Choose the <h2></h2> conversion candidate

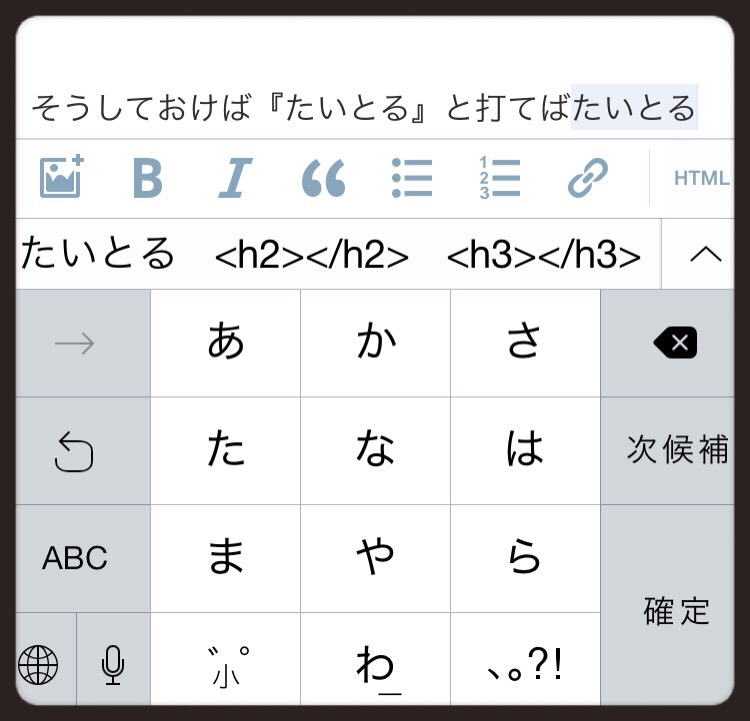[311, 256]
